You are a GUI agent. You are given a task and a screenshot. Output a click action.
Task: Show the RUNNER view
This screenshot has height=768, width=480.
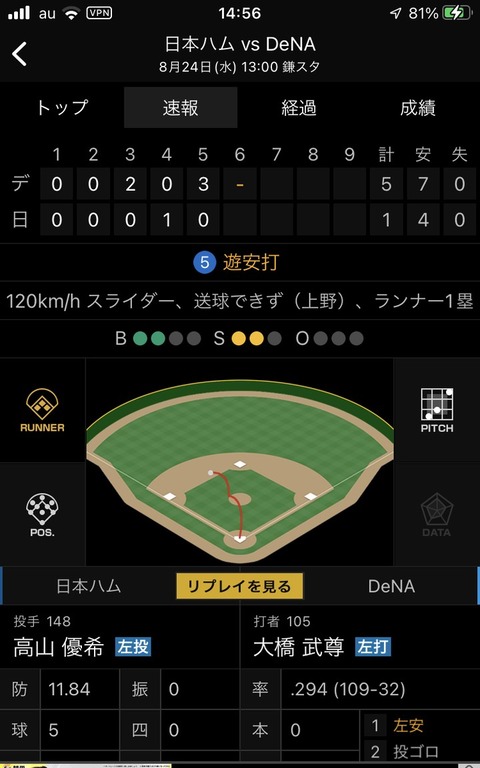click(42, 410)
